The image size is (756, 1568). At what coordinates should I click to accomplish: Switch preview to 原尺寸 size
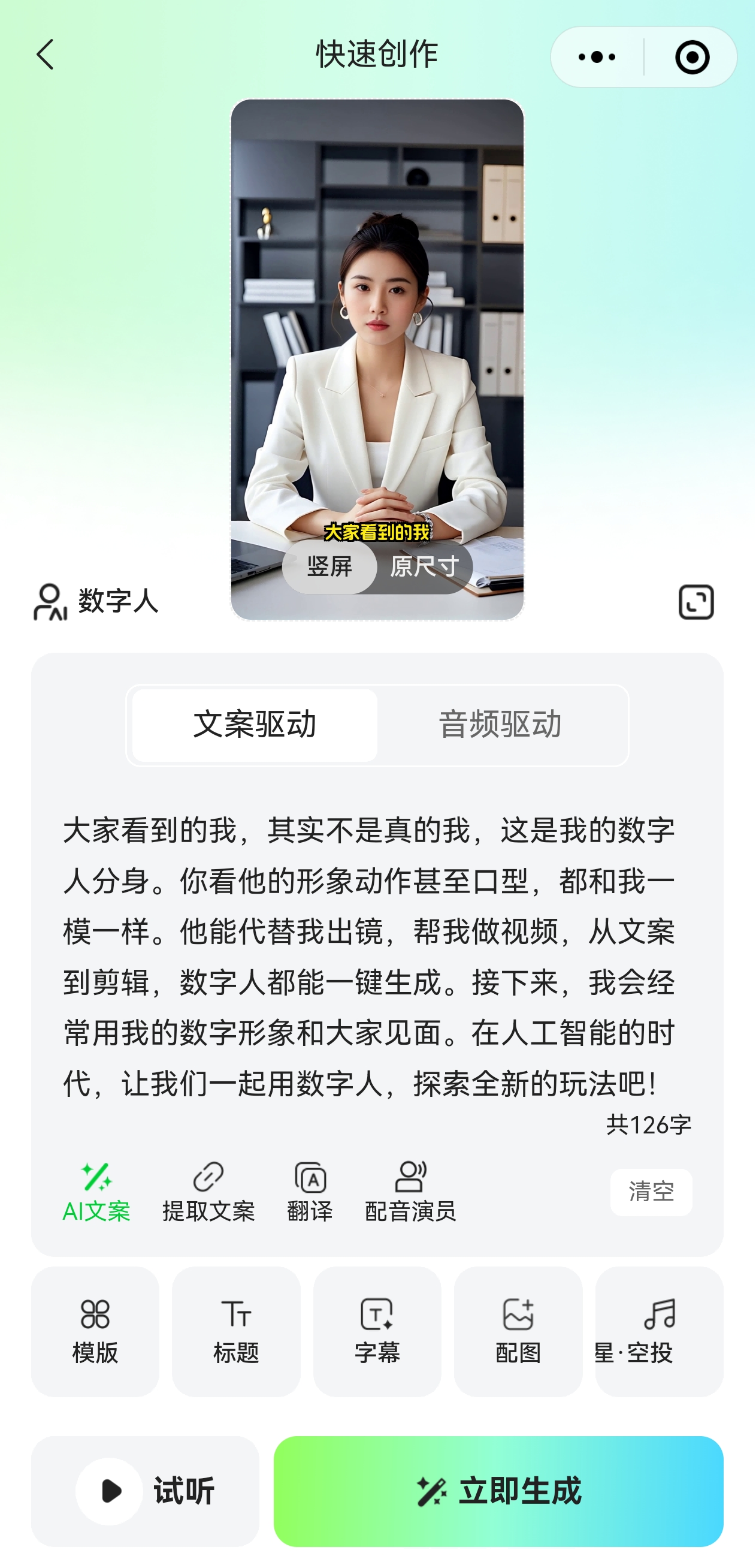(x=425, y=566)
